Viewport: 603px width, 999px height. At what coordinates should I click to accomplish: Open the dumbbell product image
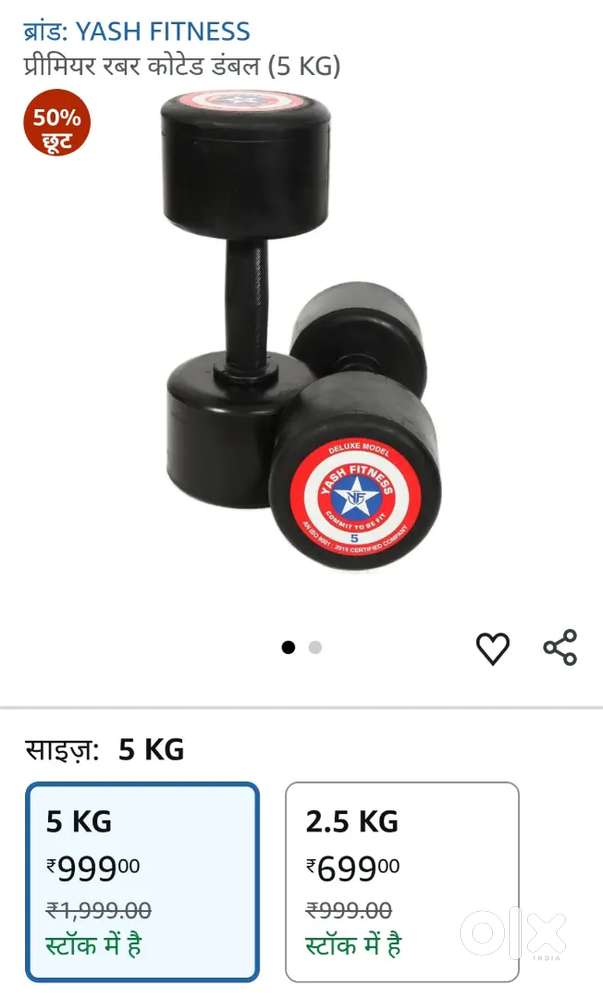pos(300,330)
